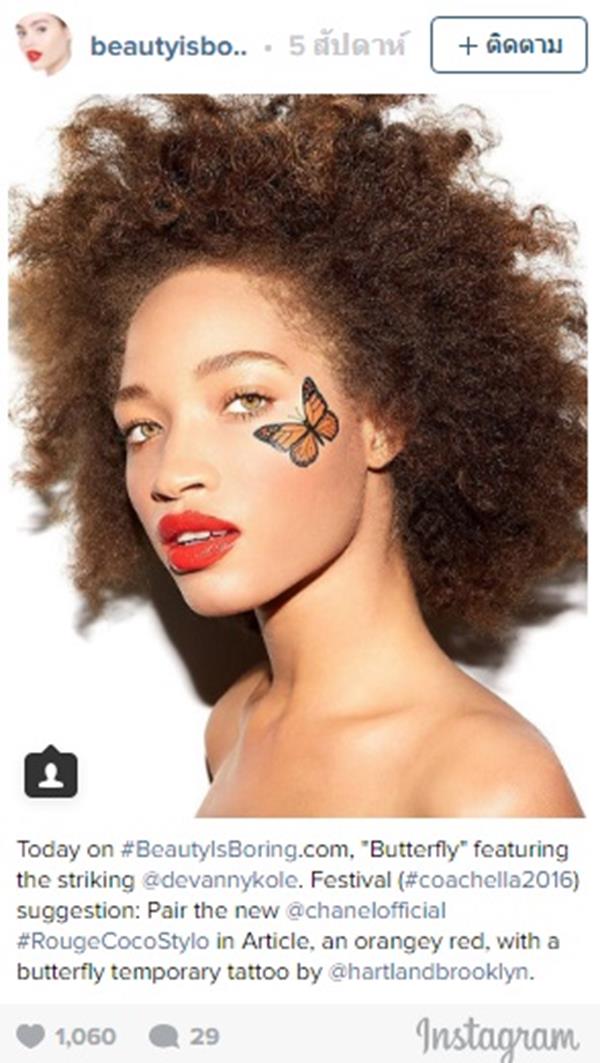600x1063 pixels.
Task: Like the post with the heart icon
Action: pos(31,1036)
